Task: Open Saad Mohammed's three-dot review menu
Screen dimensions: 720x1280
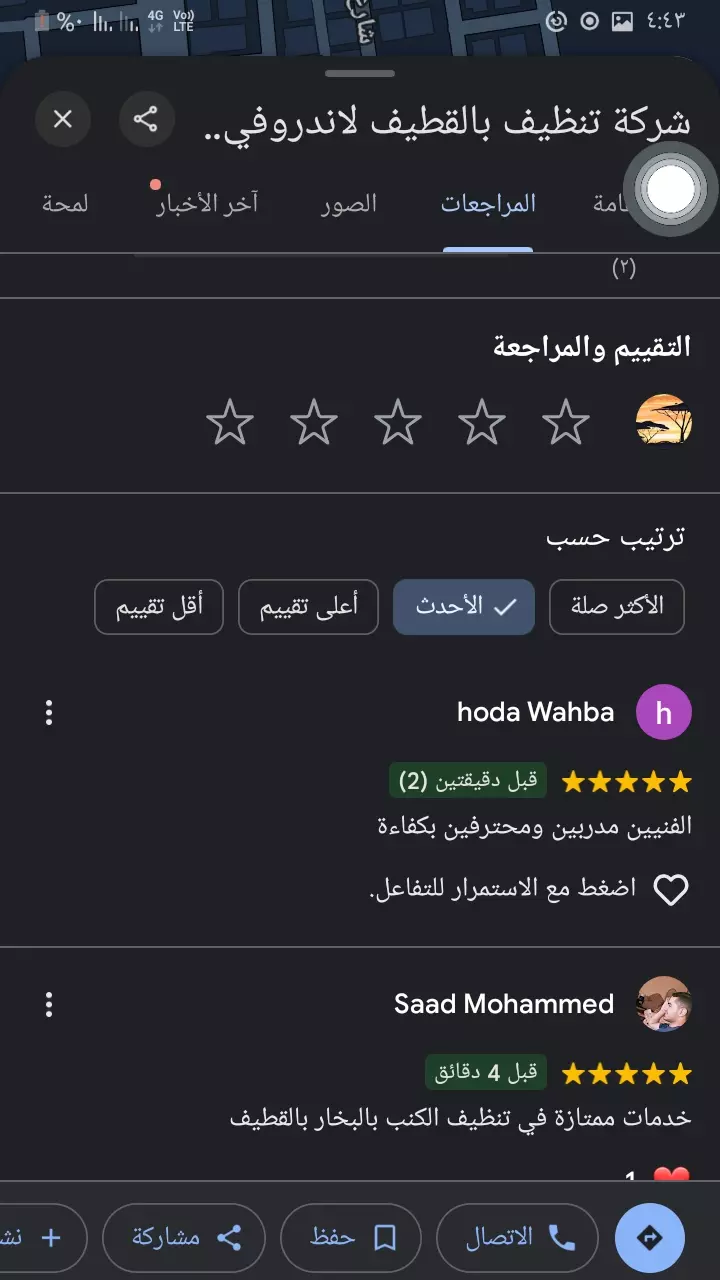Action: [48, 1004]
